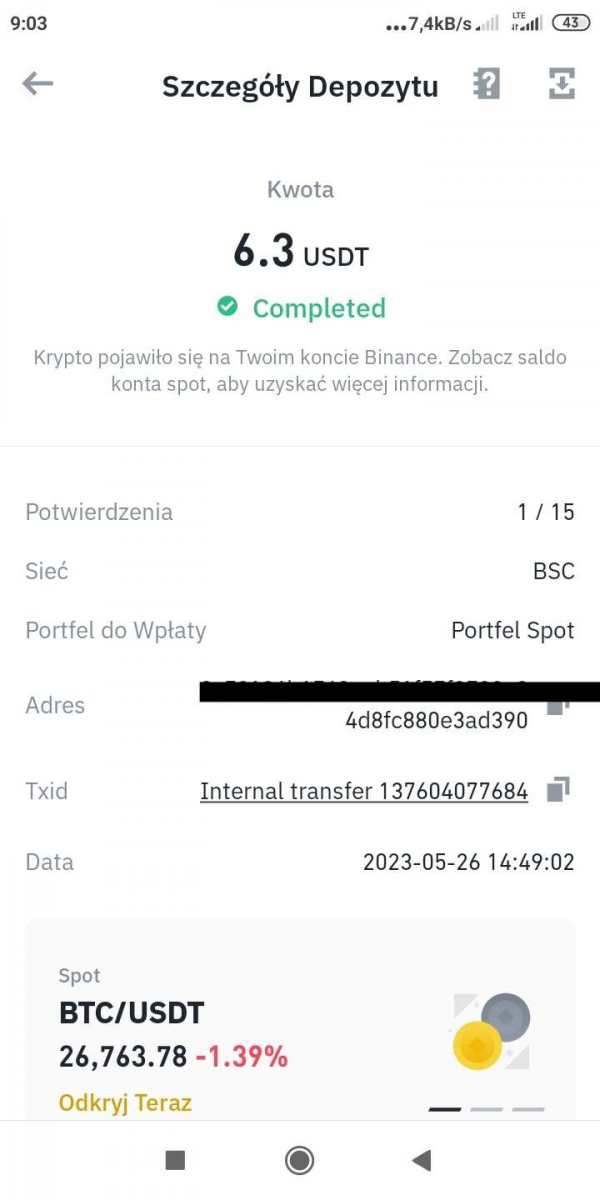
Task: Go back from deposit details
Action: (x=38, y=85)
